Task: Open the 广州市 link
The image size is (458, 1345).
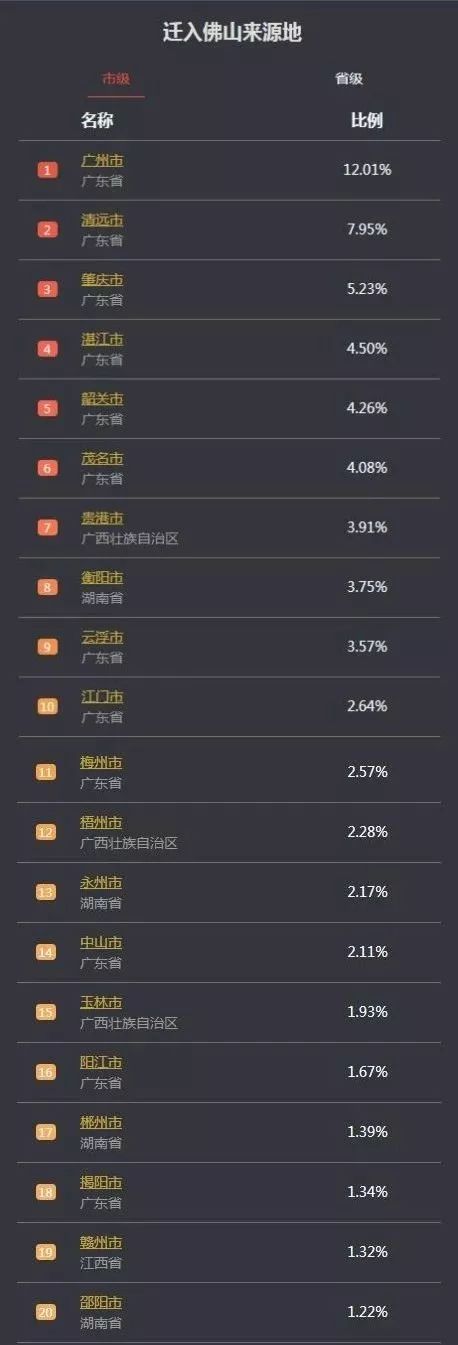Action: click(102, 161)
